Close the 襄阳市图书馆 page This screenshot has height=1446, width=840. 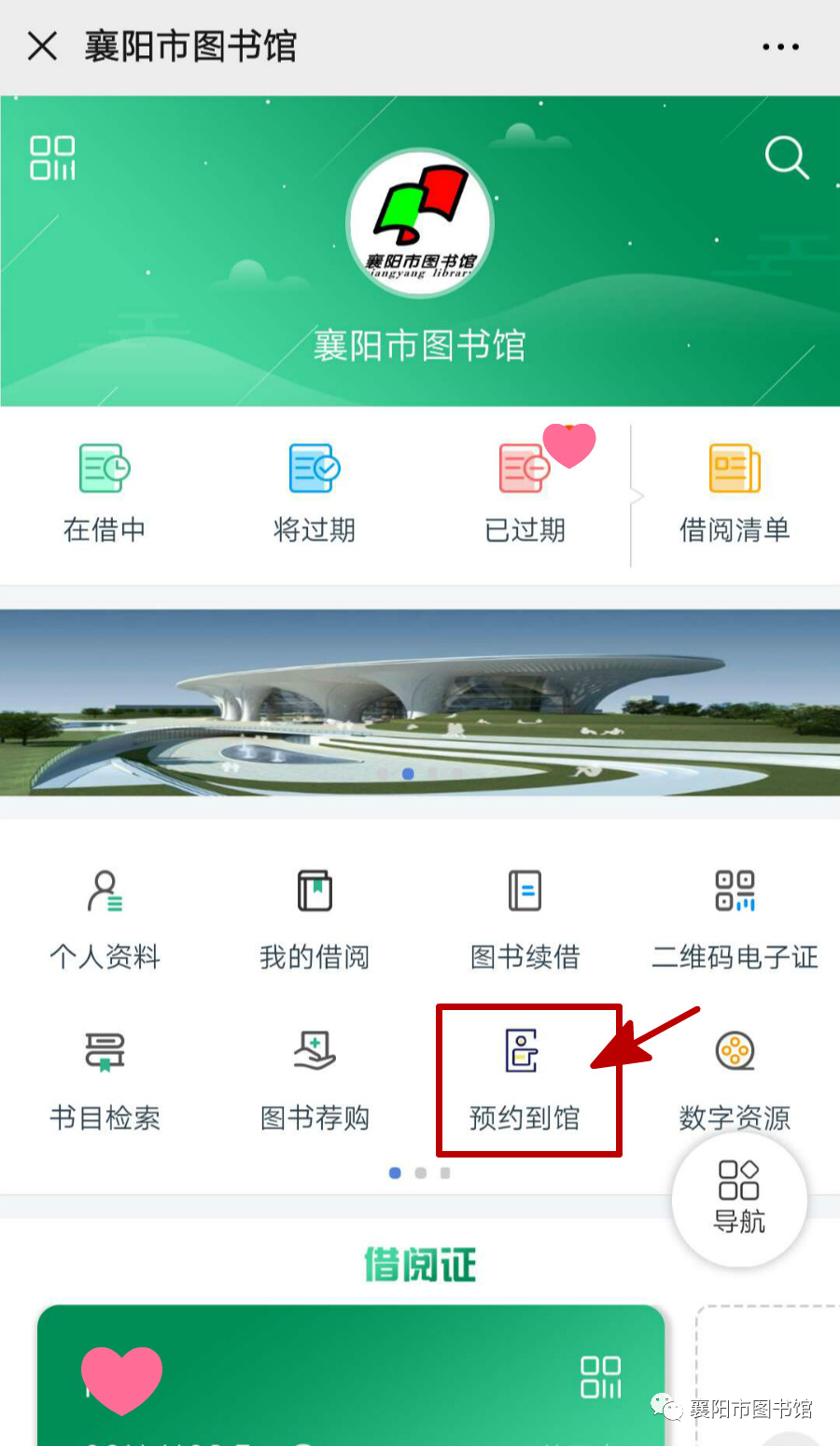click(x=42, y=46)
